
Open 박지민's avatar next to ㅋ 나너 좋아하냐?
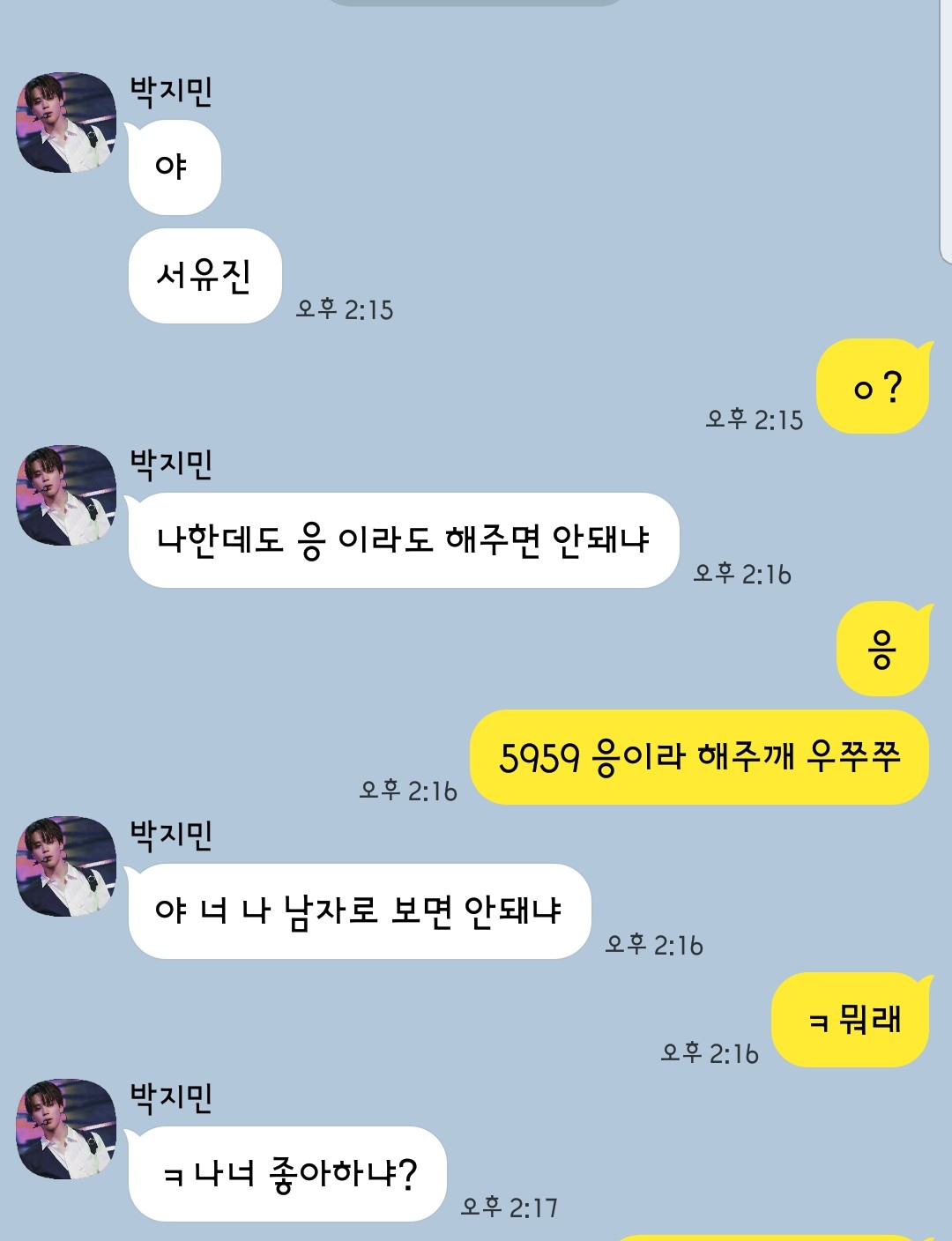66,1129
